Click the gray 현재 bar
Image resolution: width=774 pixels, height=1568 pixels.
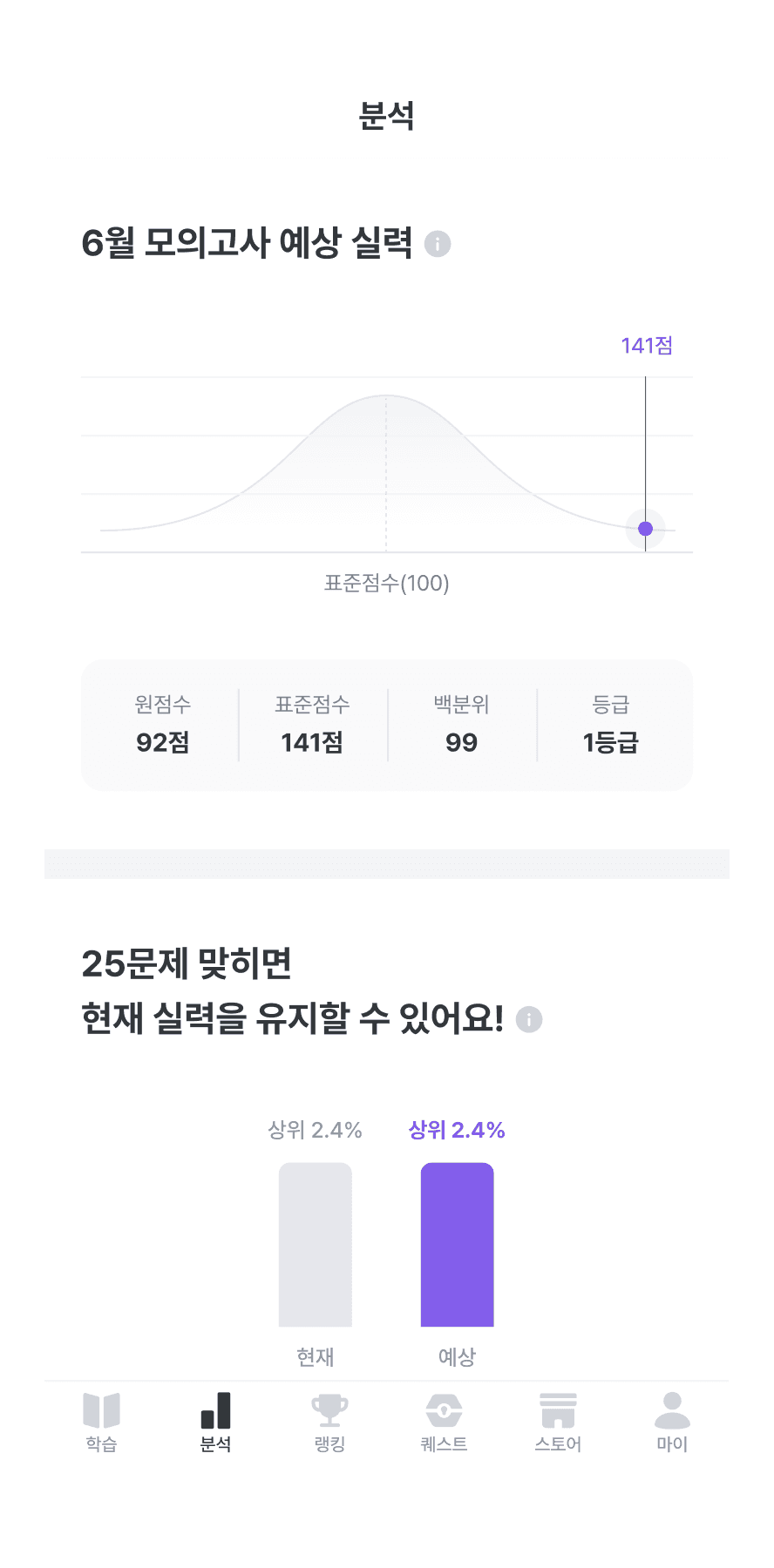pyautogui.click(x=315, y=1246)
